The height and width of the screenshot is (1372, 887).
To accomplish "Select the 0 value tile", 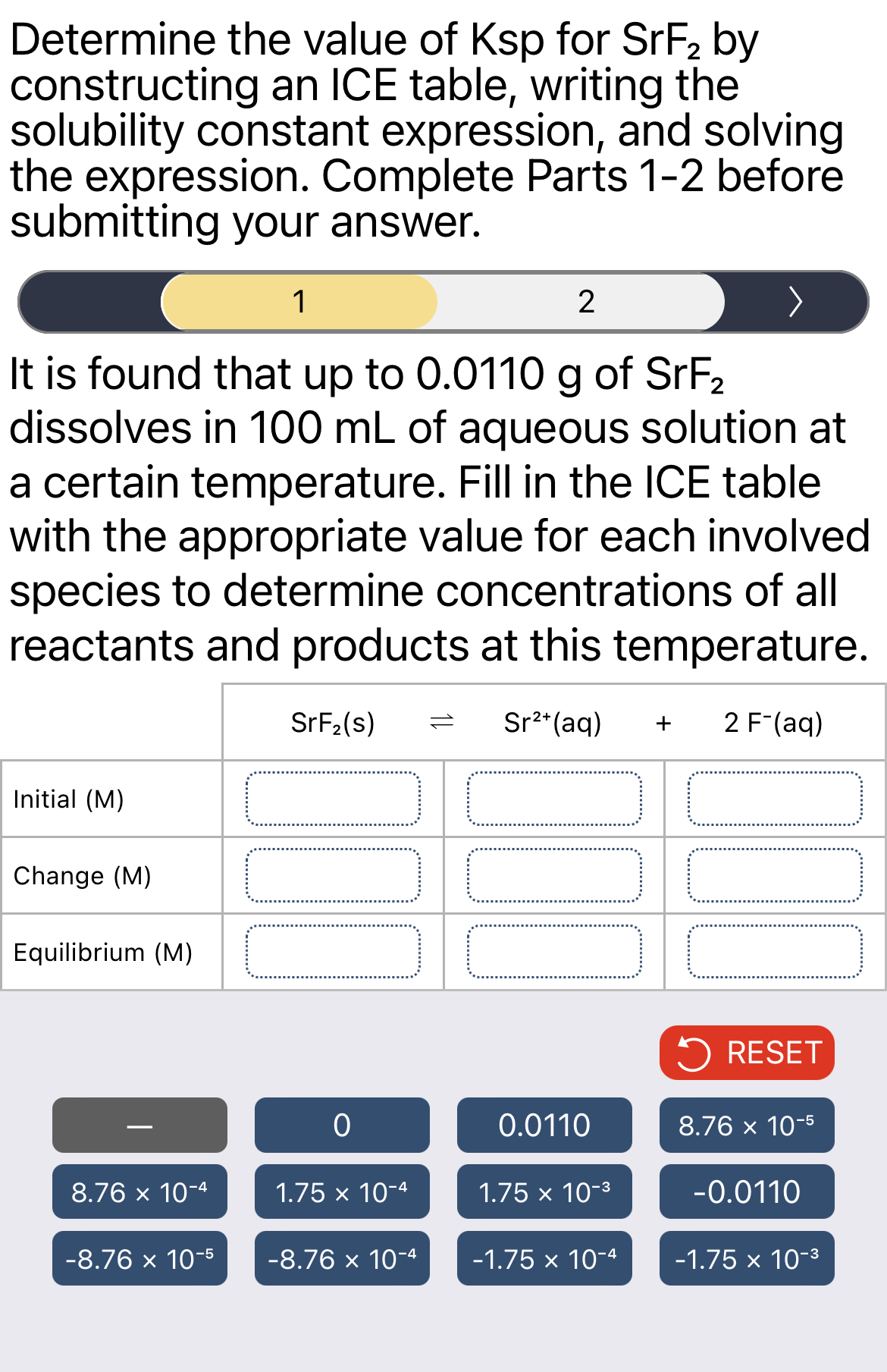I will 341,1125.
